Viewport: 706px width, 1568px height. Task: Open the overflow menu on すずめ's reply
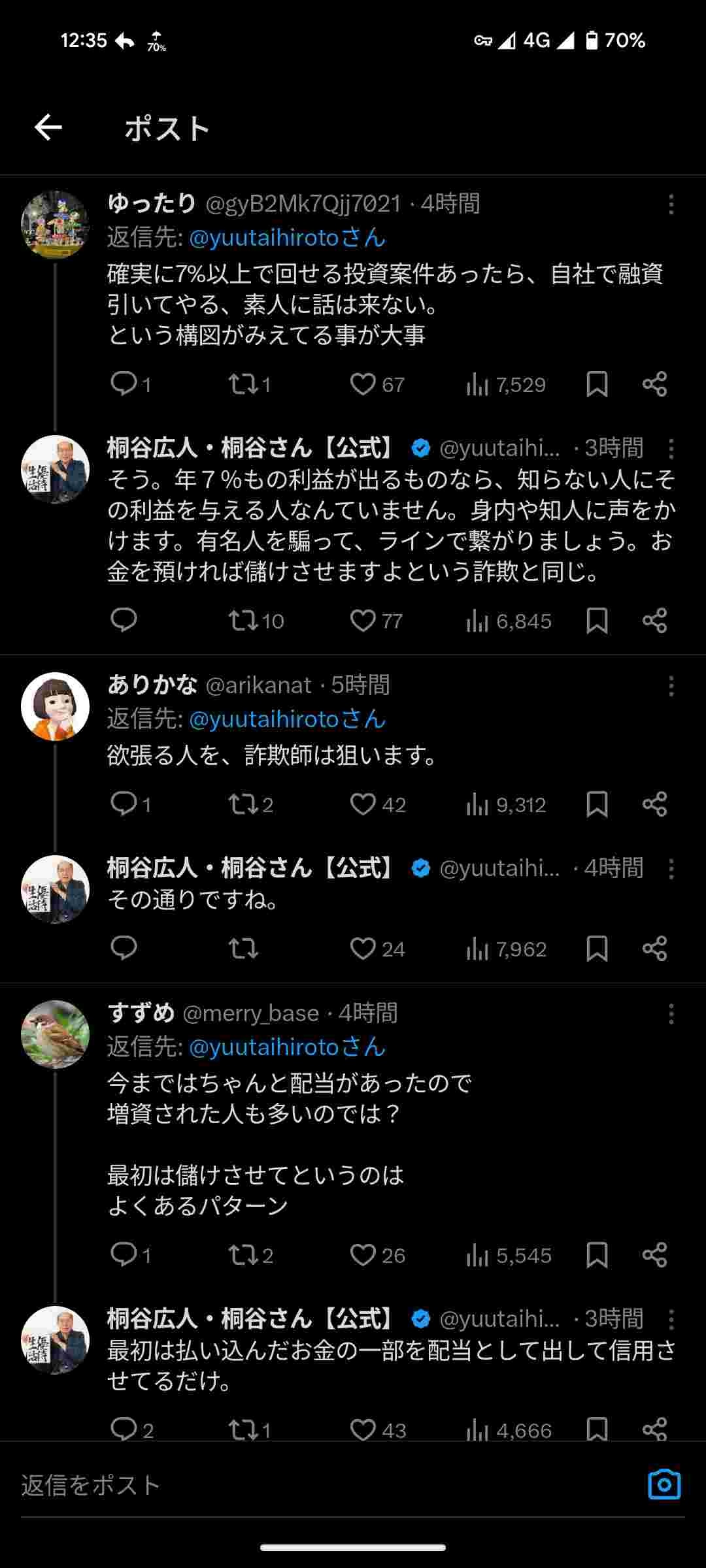point(671,1014)
